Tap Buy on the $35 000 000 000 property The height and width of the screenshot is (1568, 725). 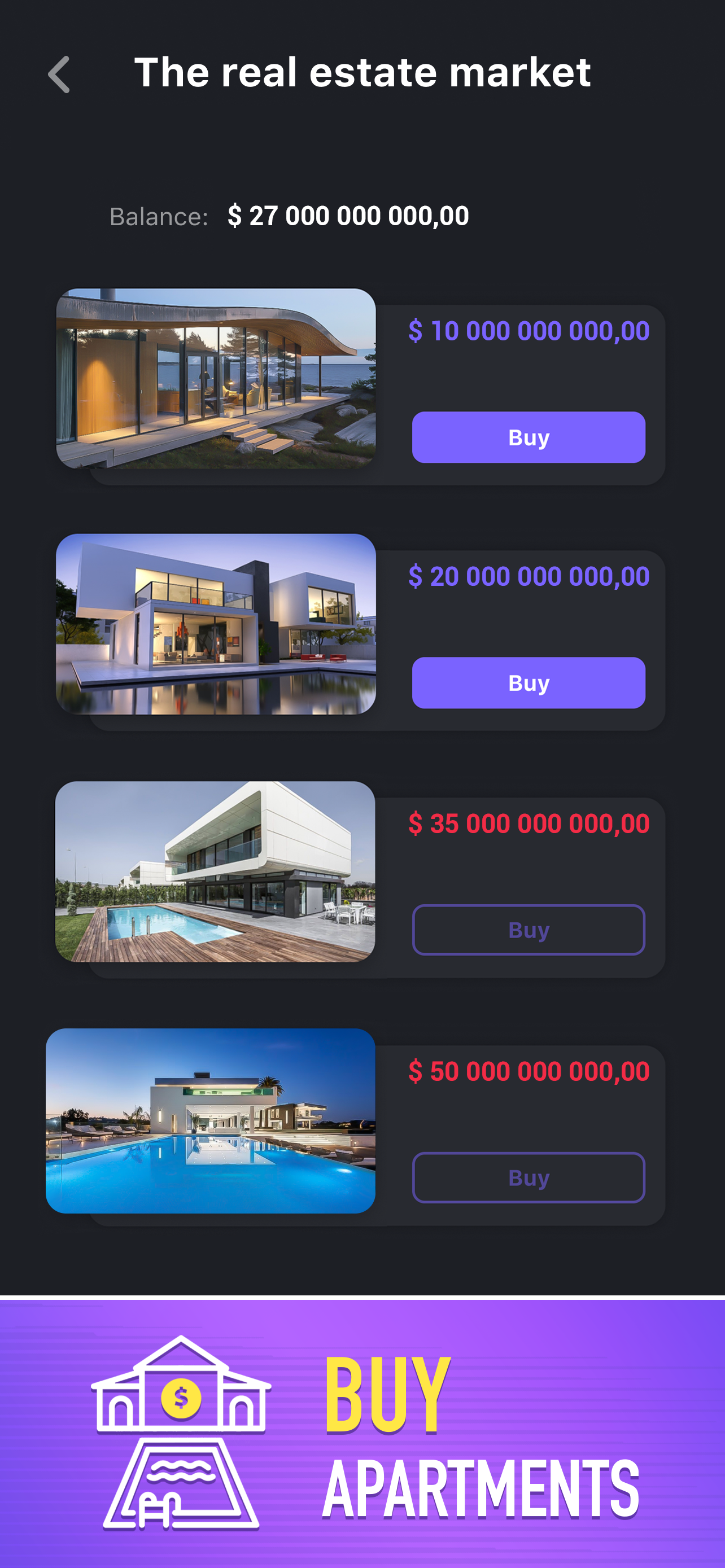pos(528,930)
